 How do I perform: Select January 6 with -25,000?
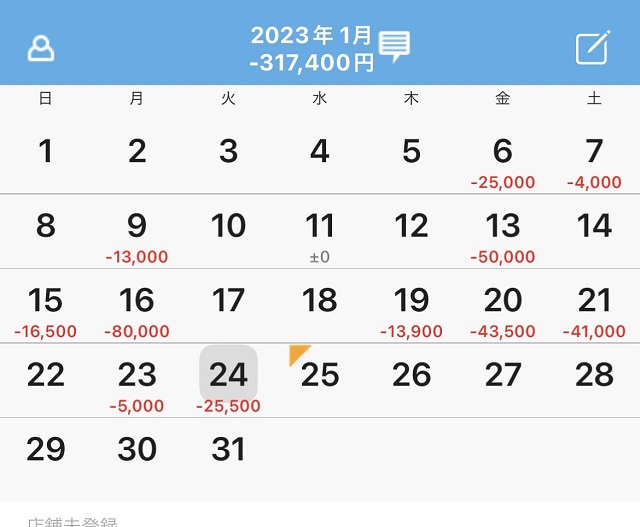tap(502, 158)
